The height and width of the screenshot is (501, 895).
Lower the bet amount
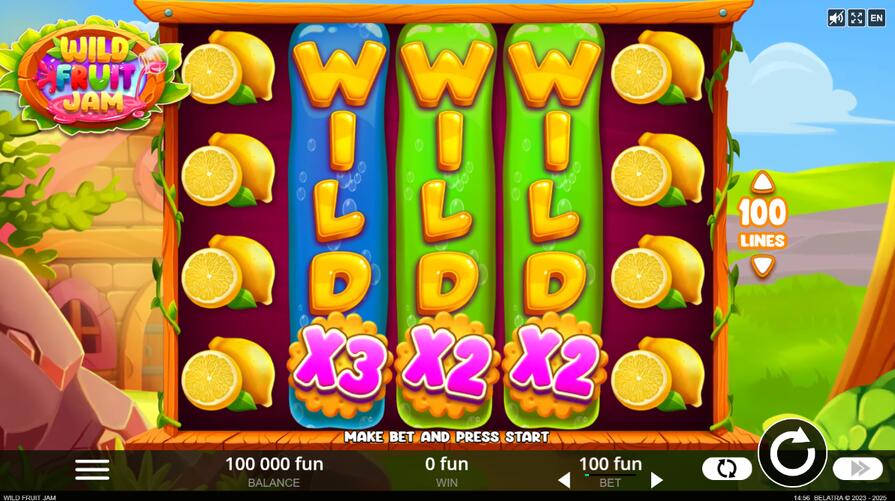(564, 481)
